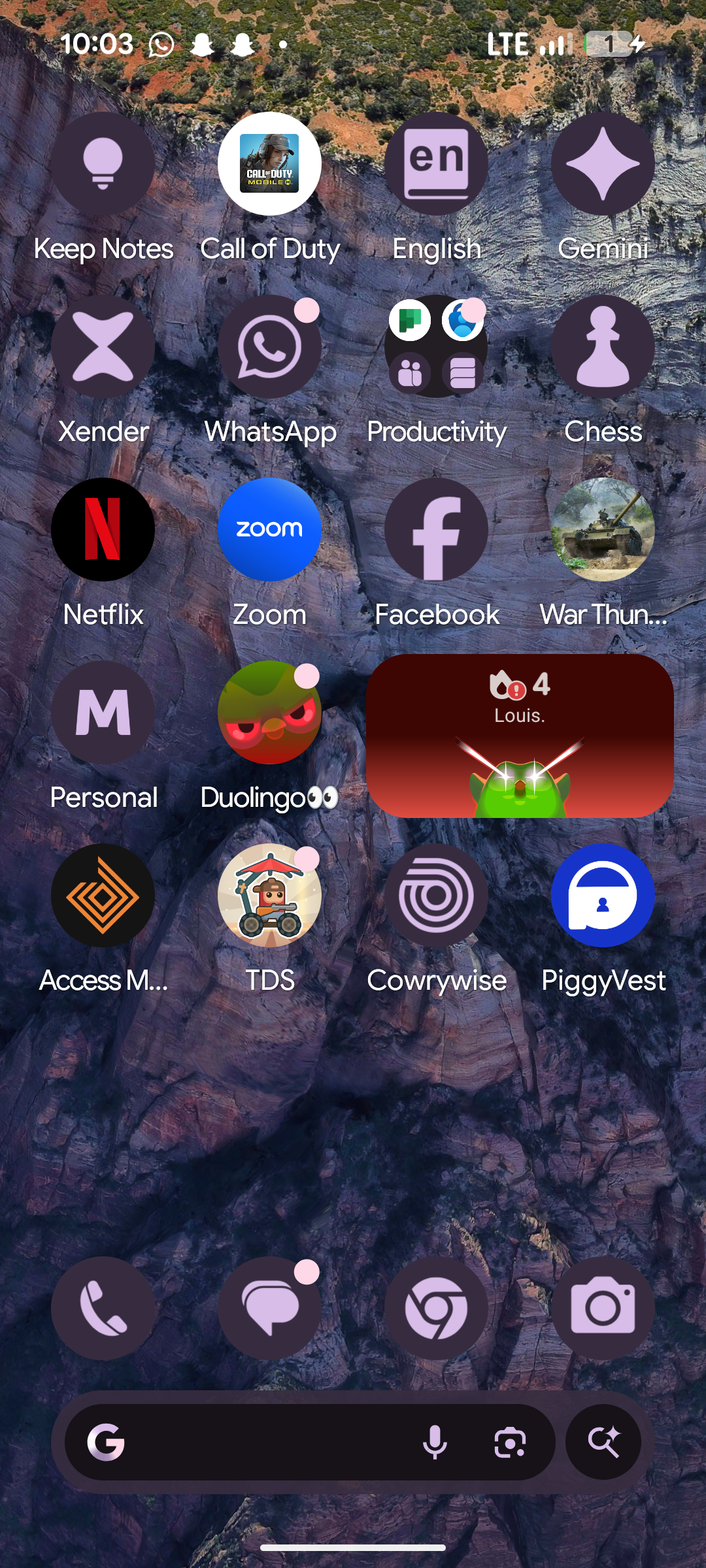Launch the TDS game

click(x=269, y=896)
